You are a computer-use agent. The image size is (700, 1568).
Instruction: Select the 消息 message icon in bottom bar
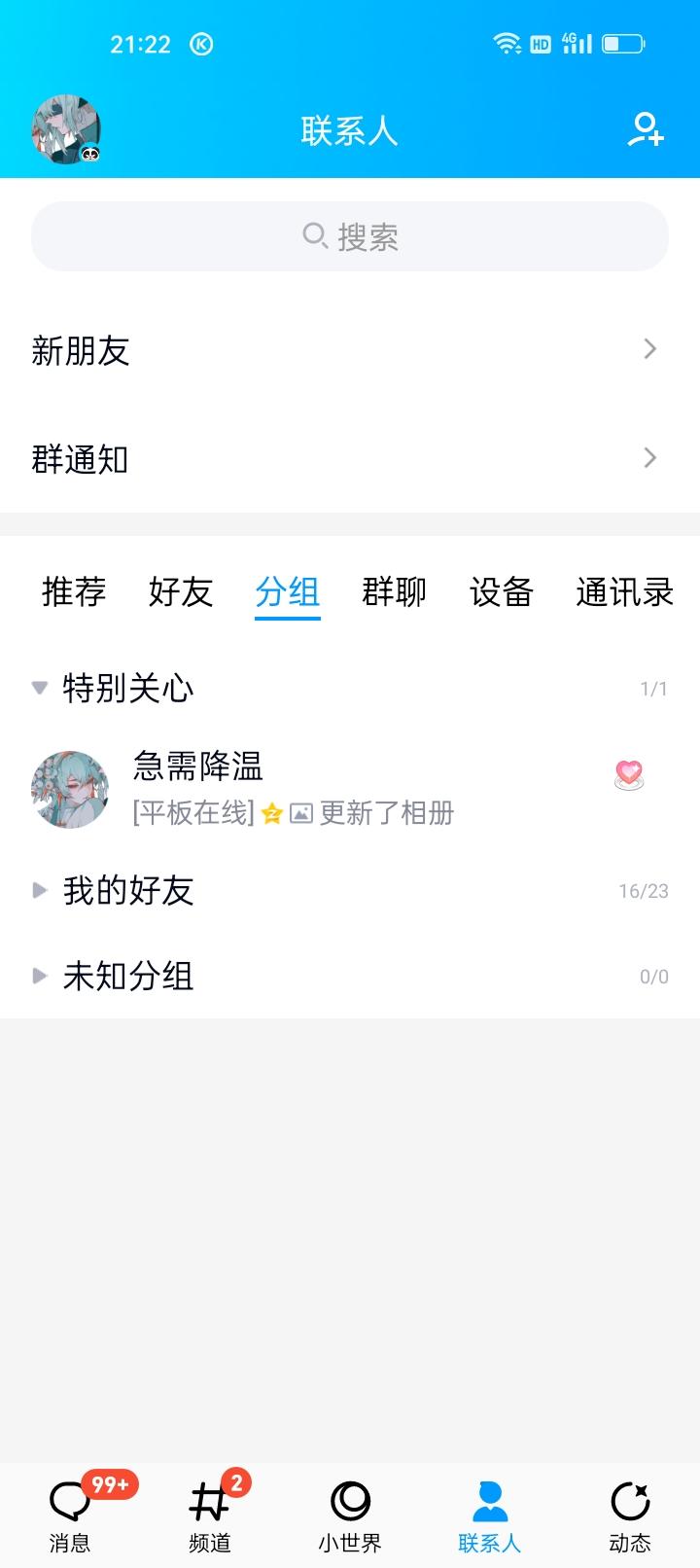pos(70,1503)
